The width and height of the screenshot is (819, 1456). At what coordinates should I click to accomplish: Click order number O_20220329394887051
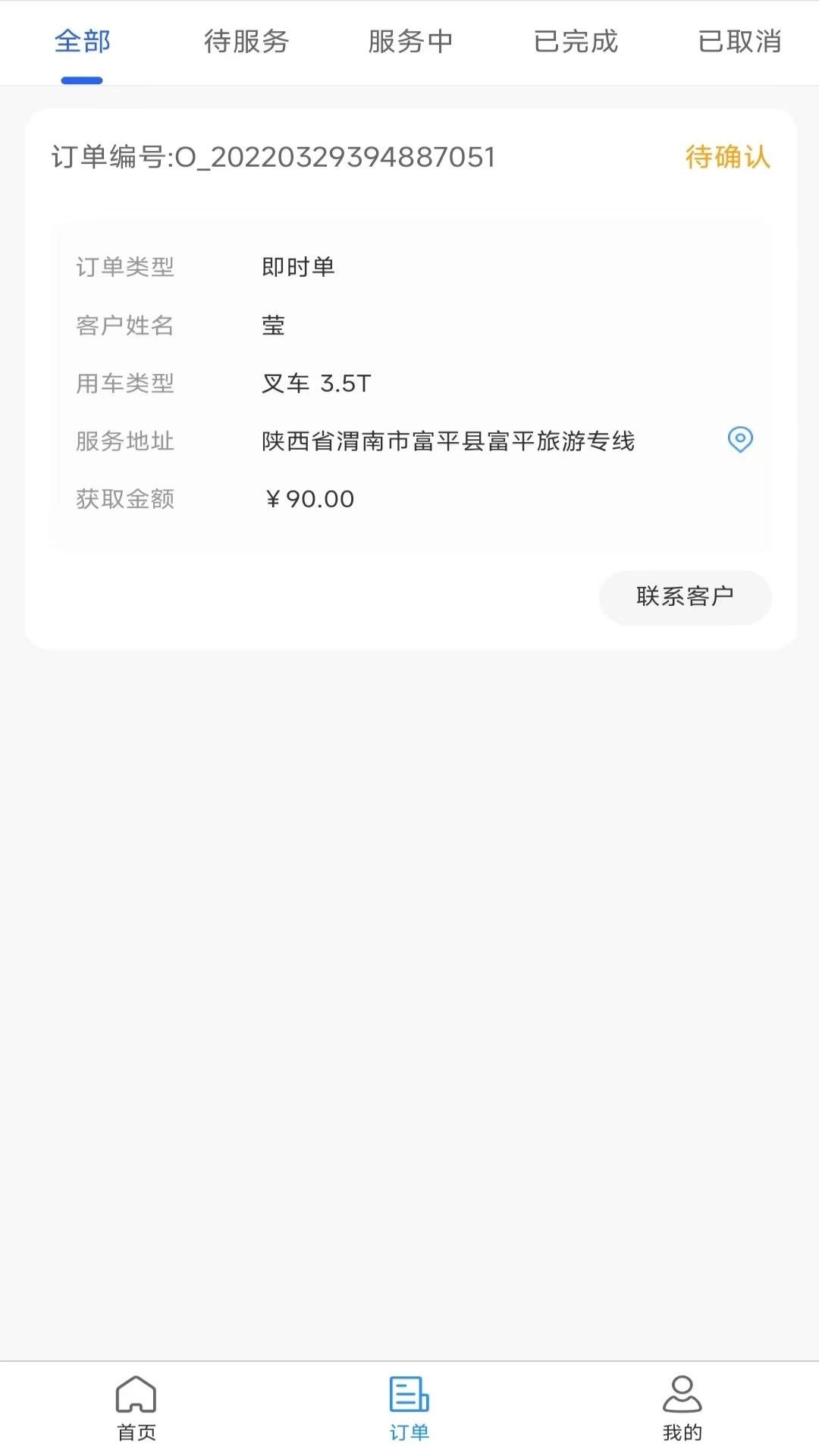tap(273, 158)
